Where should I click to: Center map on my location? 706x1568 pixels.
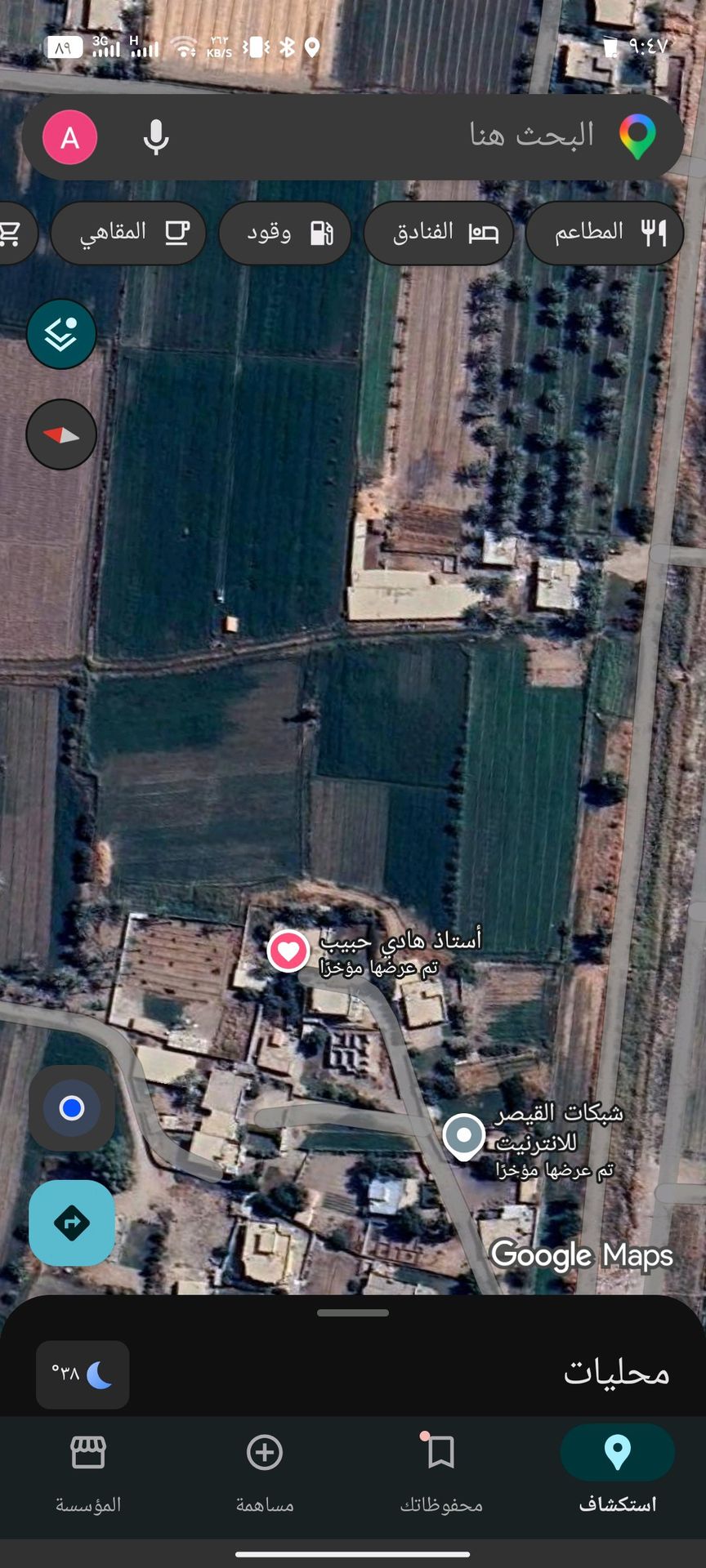72,1108
